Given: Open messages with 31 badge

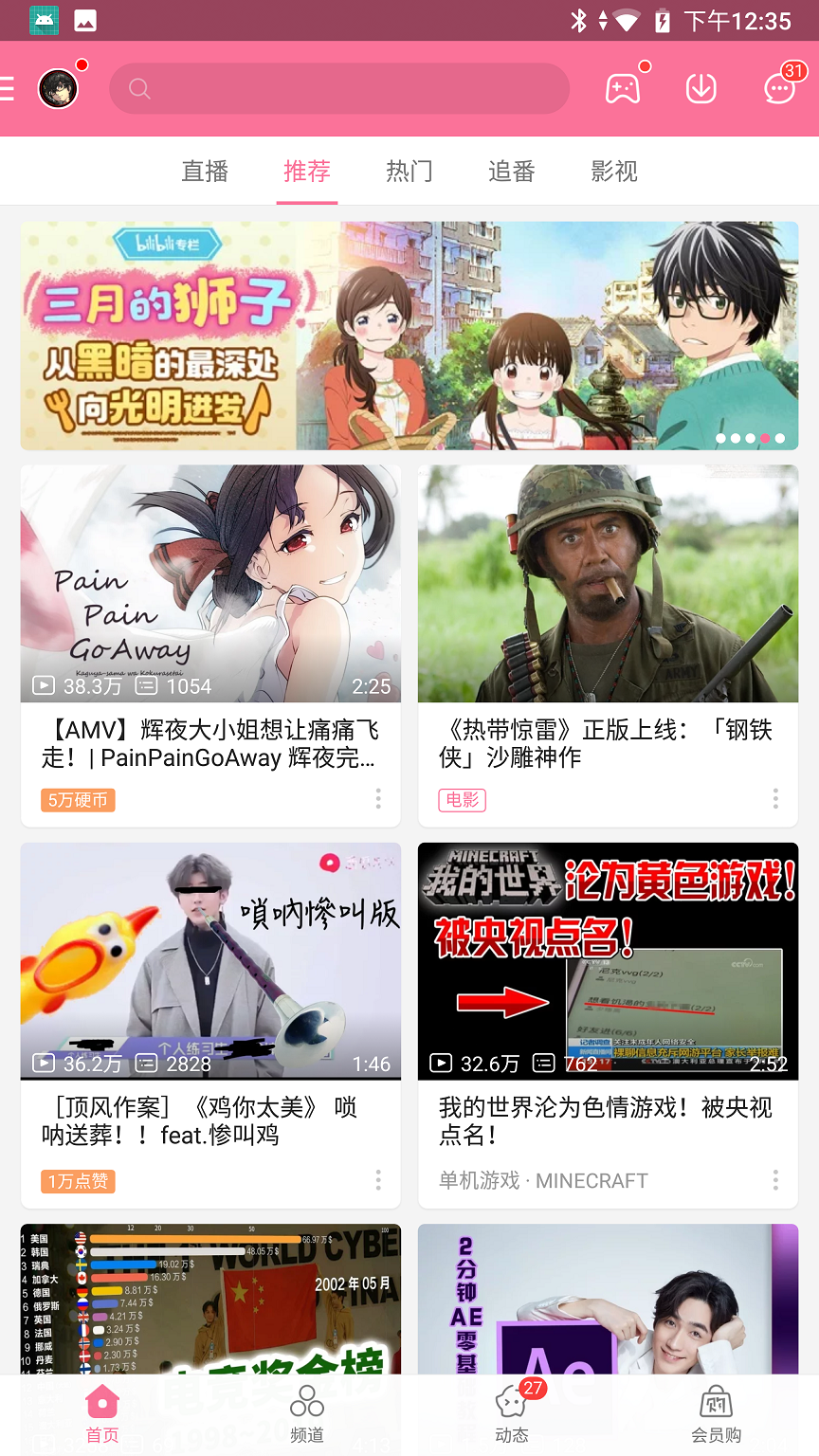Looking at the screenshot, I should click(x=780, y=89).
